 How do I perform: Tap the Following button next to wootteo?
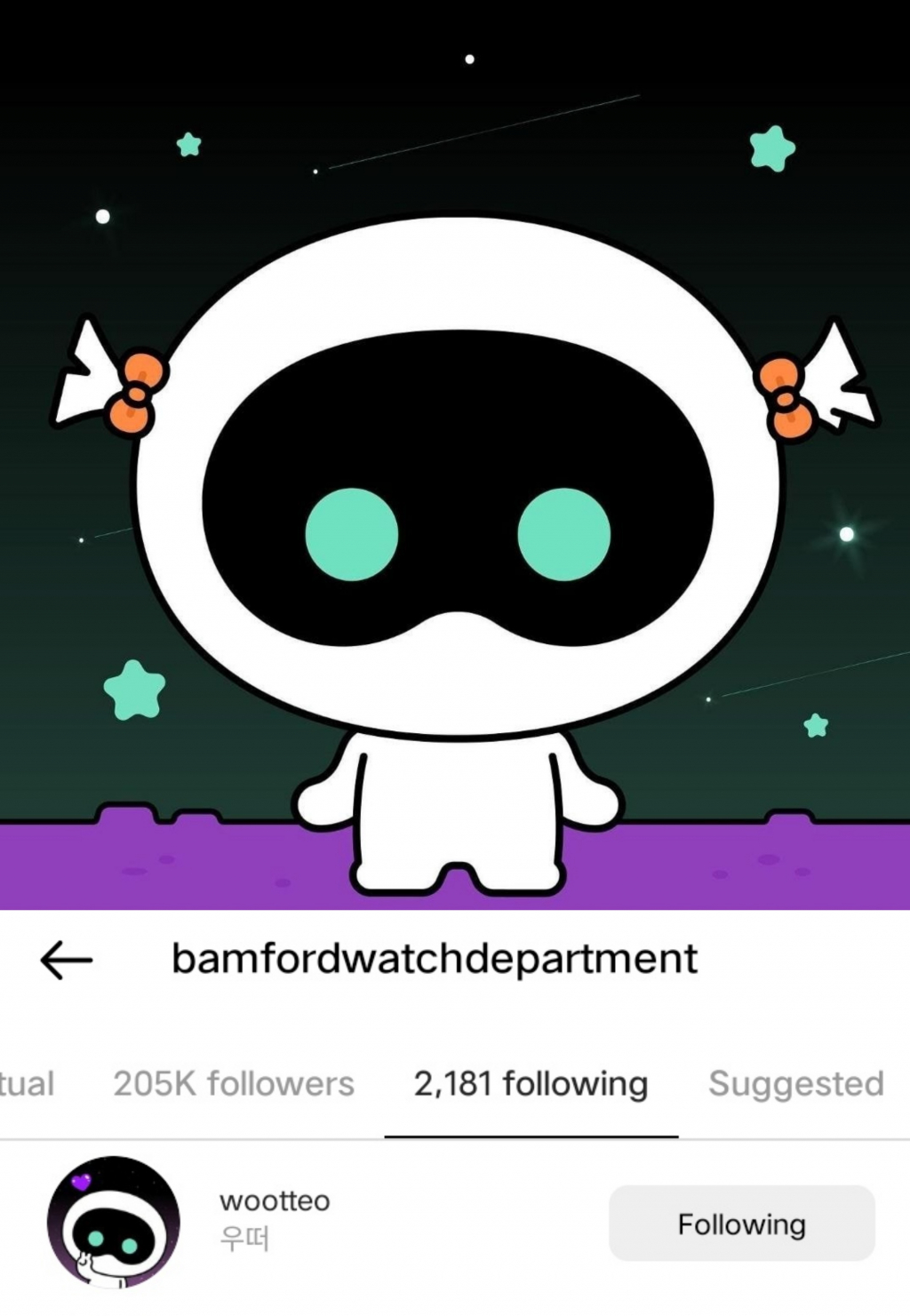[x=741, y=1224]
